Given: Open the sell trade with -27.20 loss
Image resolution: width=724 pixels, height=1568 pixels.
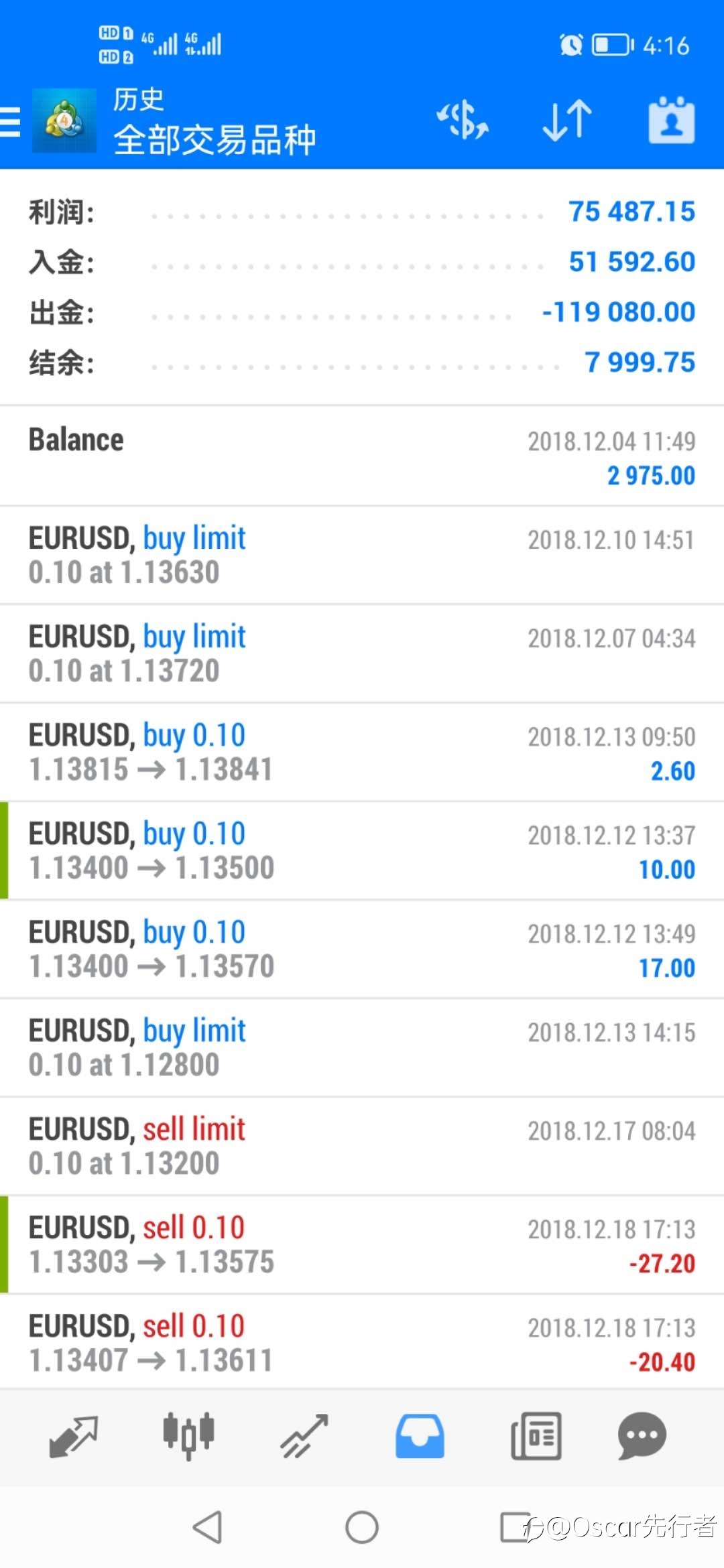Looking at the screenshot, I should tap(362, 1245).
